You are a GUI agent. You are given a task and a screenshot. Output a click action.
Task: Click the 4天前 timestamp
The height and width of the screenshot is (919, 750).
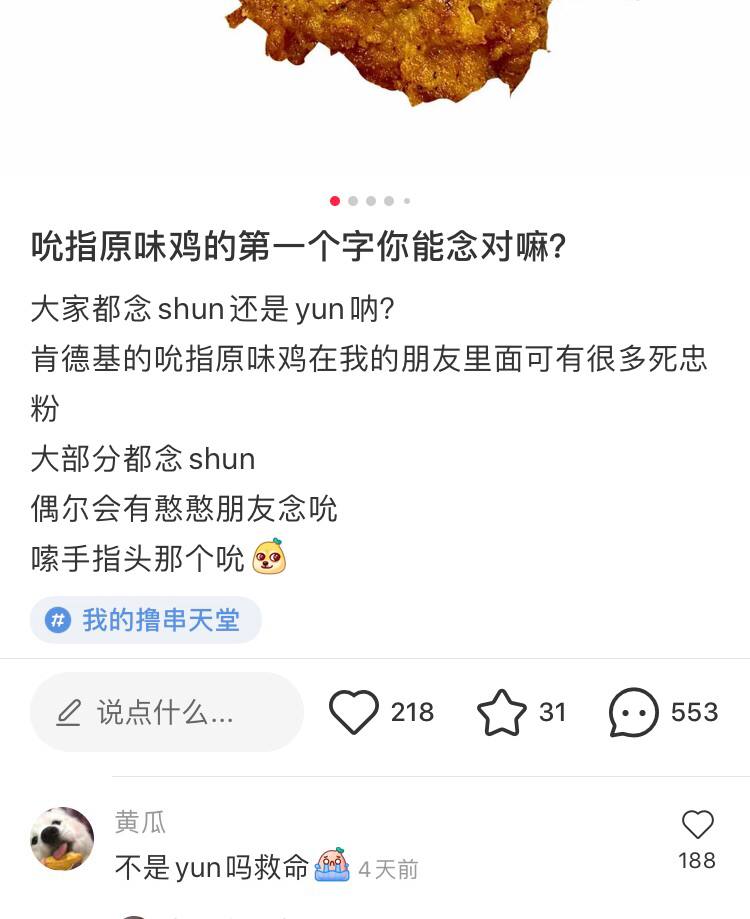(390, 869)
